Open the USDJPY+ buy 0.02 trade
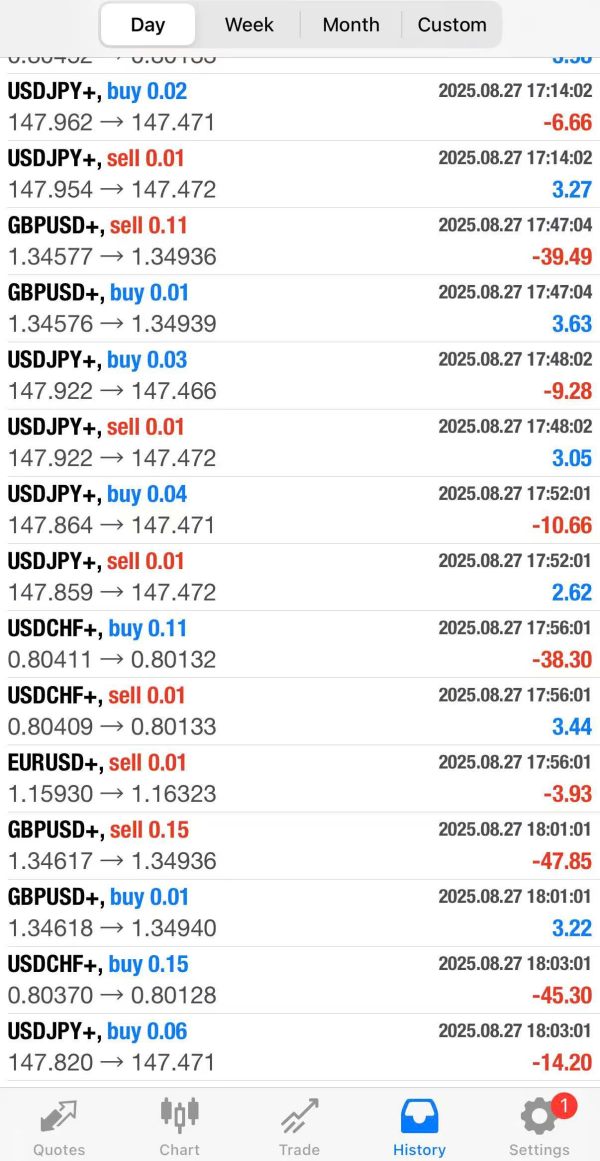 point(300,107)
